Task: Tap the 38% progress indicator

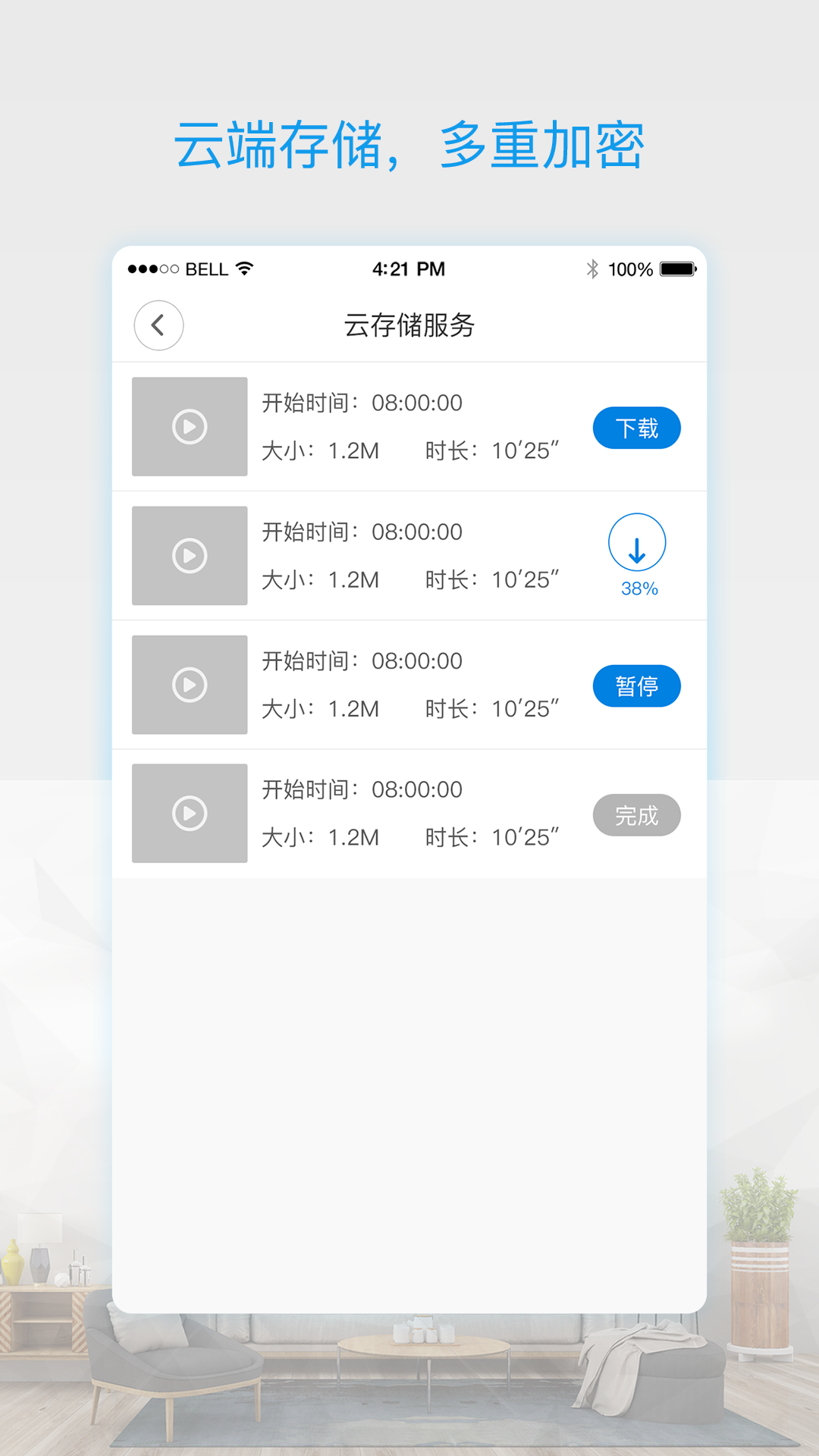Action: (x=638, y=586)
